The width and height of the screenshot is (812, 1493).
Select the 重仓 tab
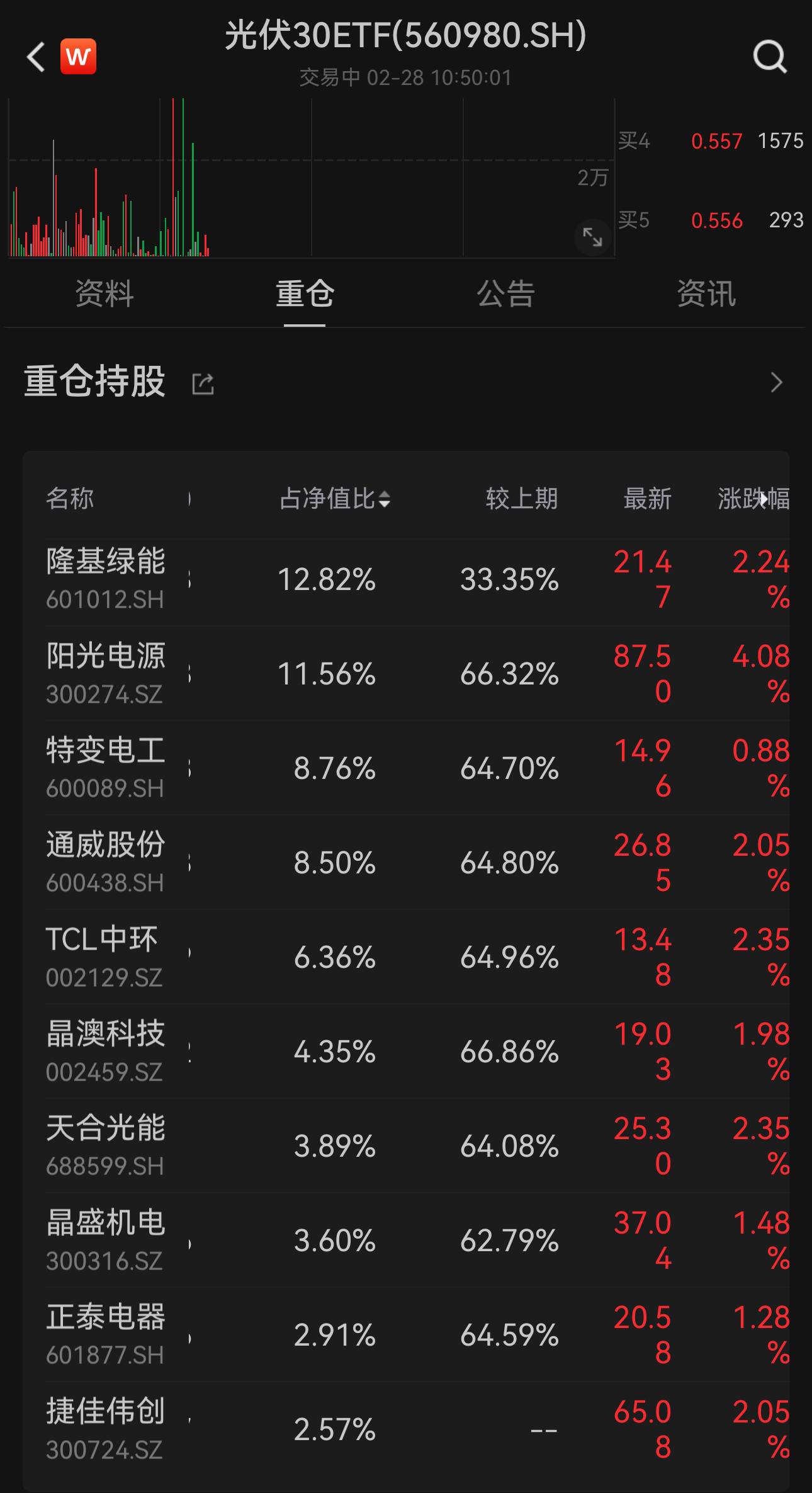click(x=304, y=293)
